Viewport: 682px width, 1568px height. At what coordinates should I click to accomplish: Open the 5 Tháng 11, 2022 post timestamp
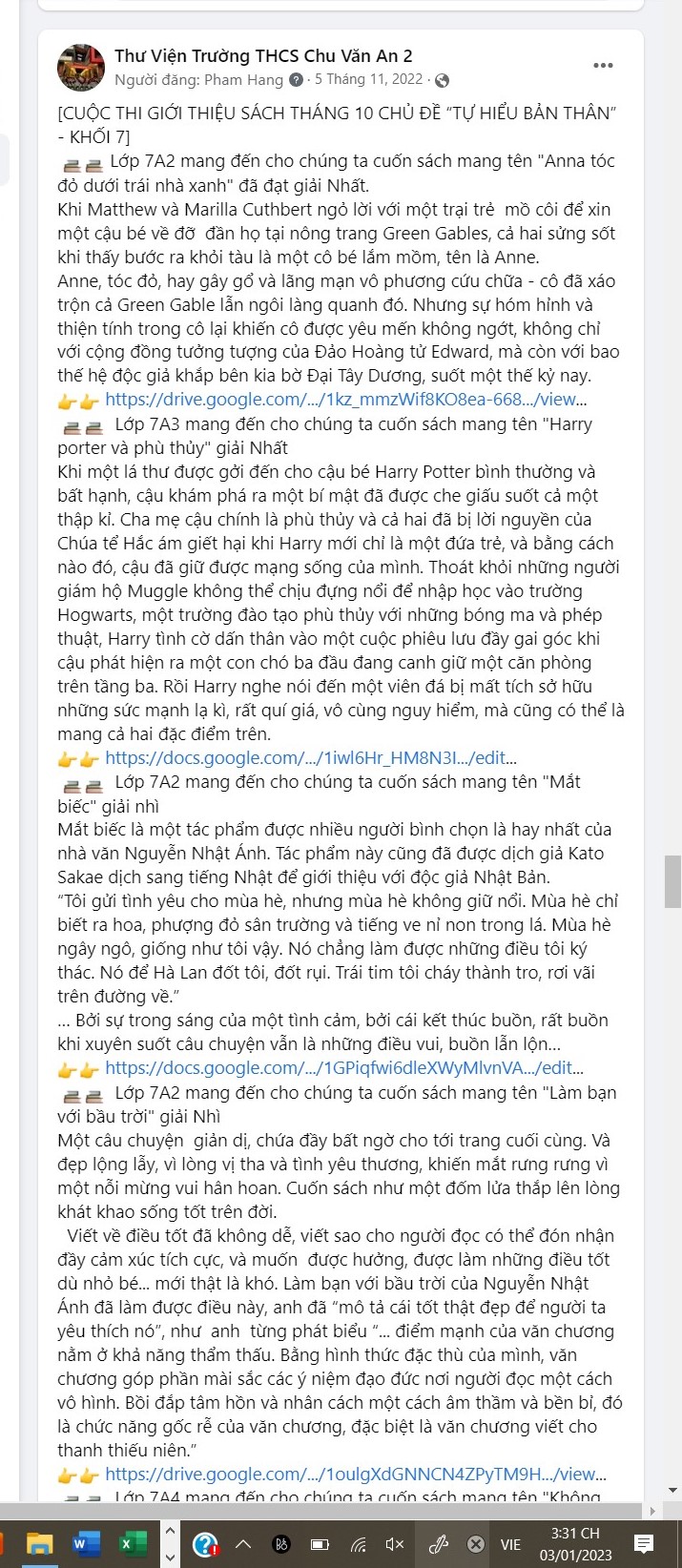[368, 80]
